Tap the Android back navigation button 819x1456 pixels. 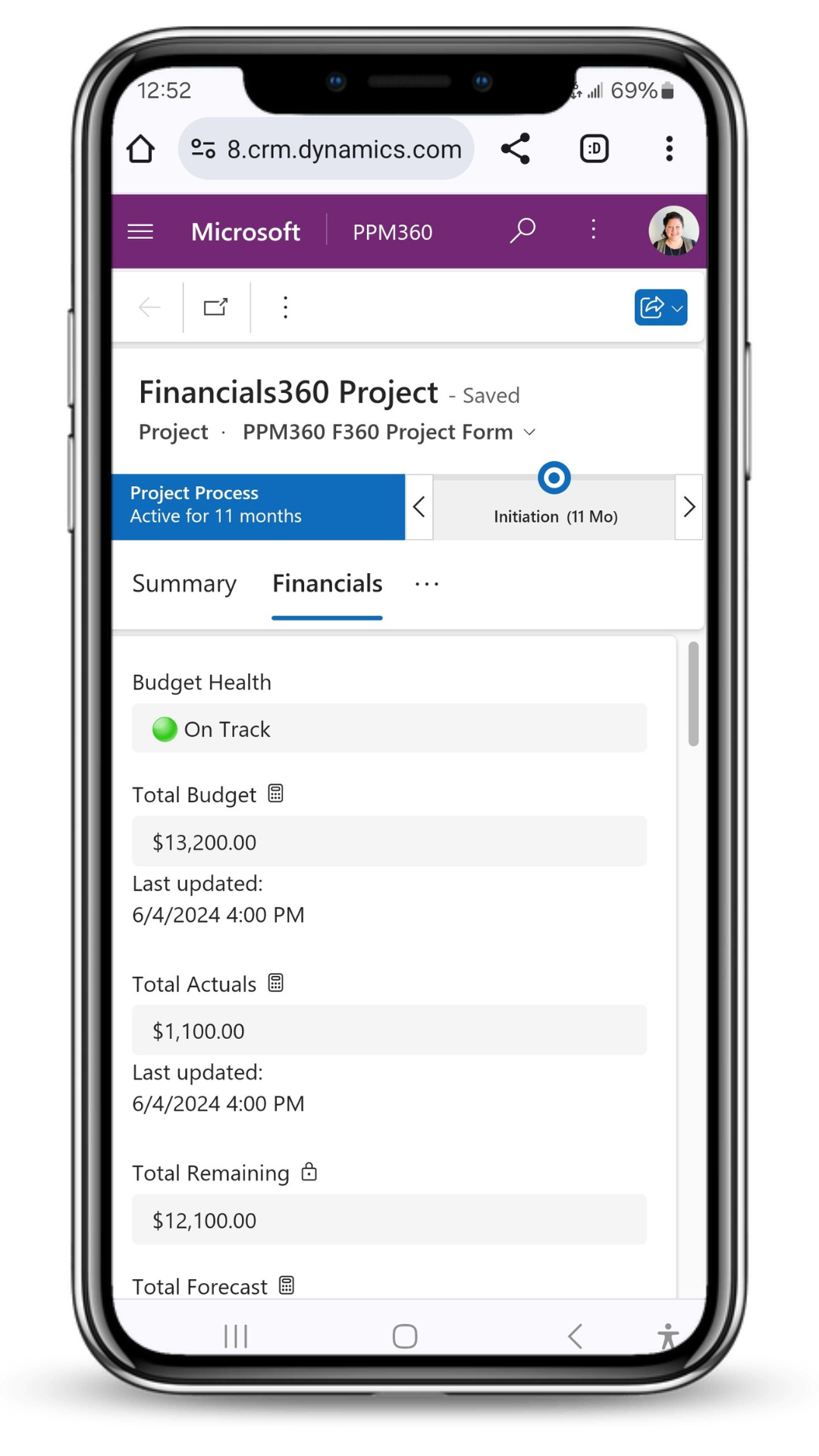click(x=575, y=1336)
